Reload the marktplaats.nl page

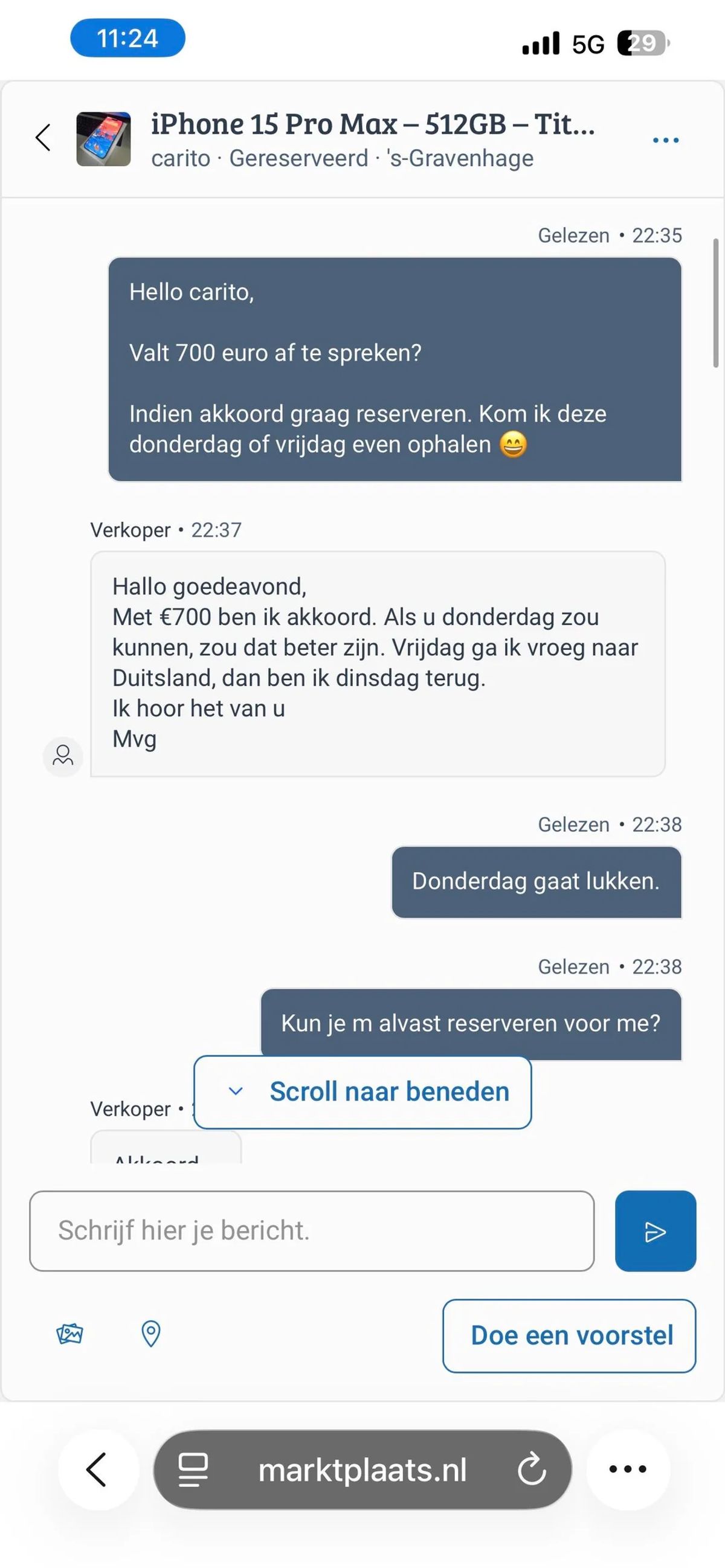click(x=532, y=1470)
